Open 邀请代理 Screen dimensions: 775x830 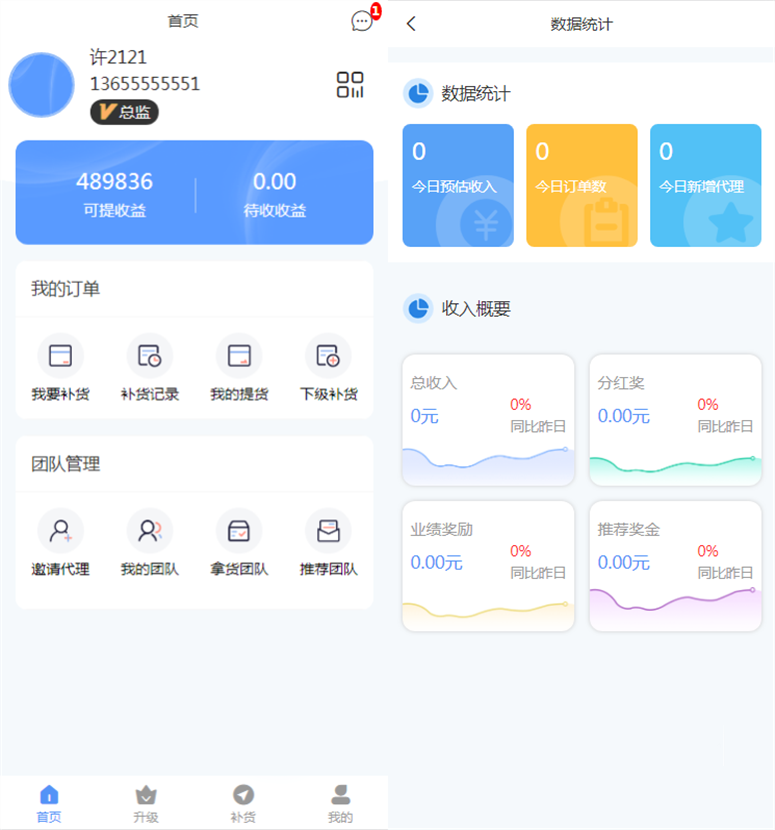coord(60,543)
